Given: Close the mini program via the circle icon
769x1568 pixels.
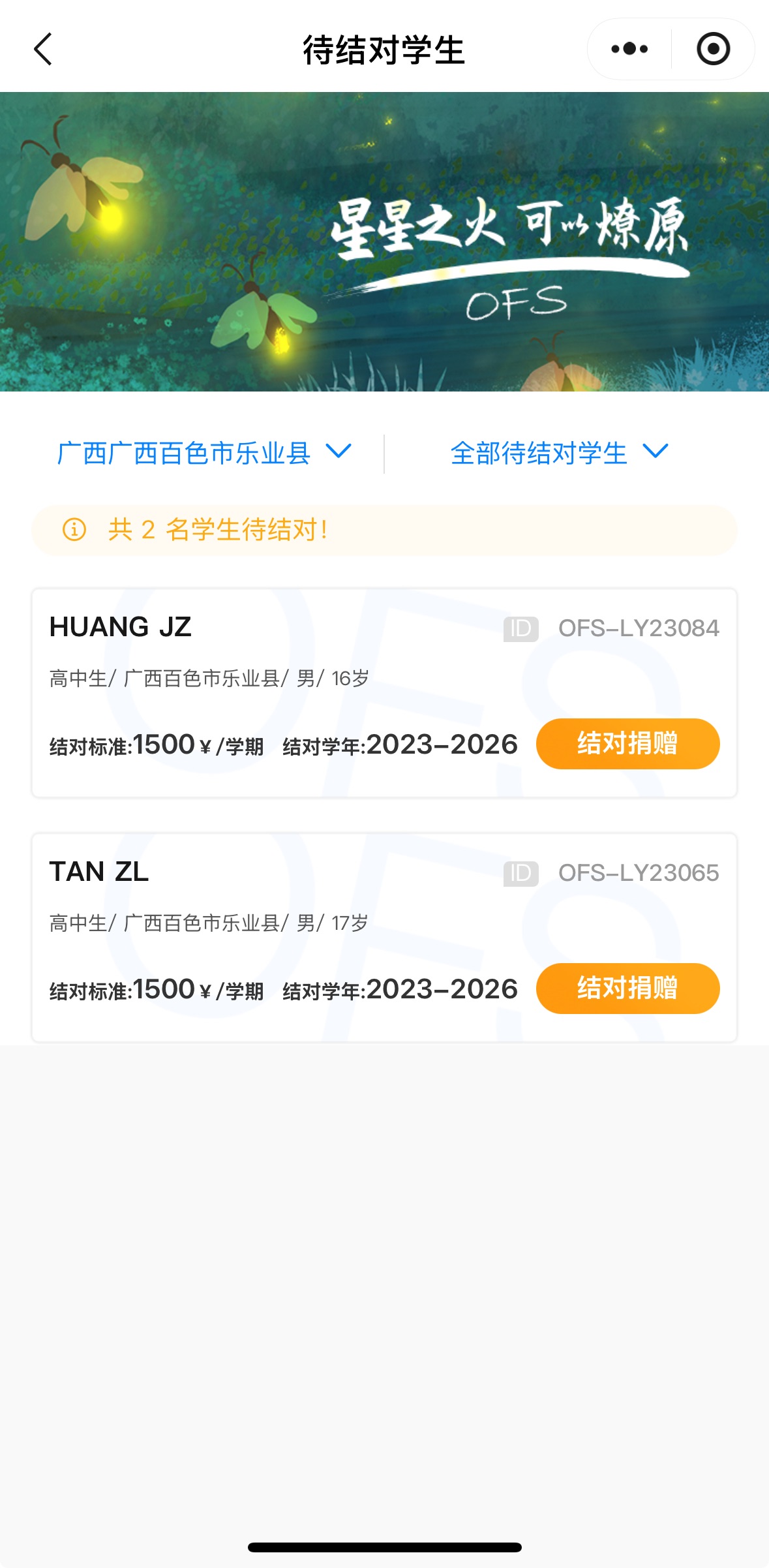Looking at the screenshot, I should (713, 49).
